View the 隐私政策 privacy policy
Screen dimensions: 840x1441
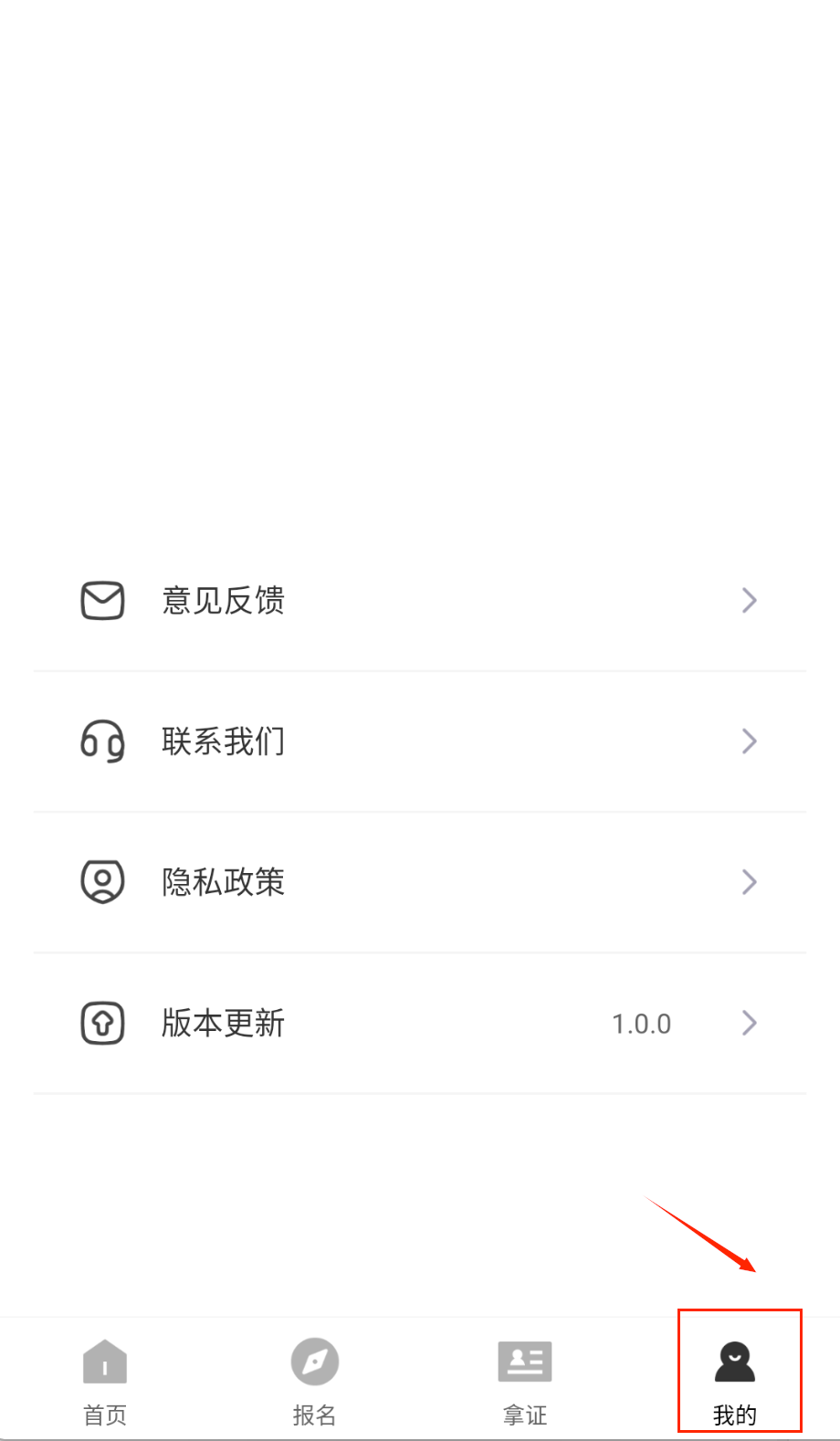[x=419, y=882]
